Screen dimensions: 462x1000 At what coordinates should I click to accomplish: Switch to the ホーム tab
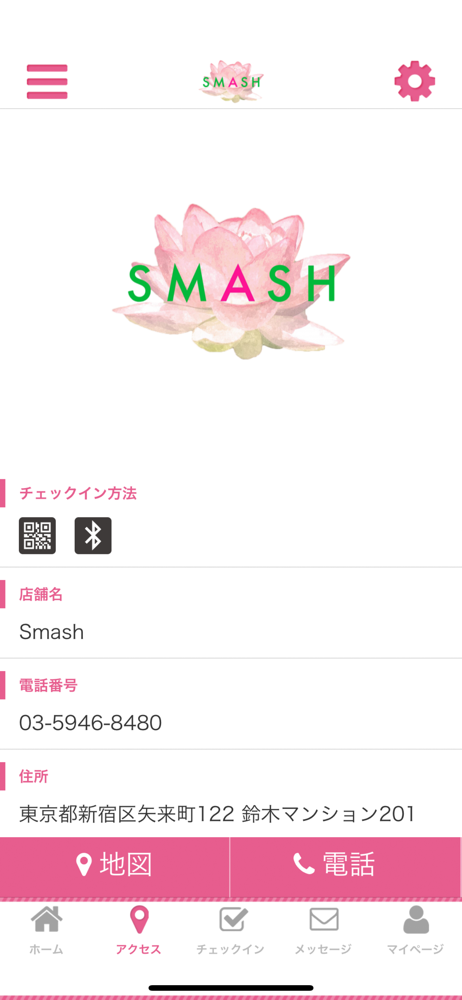(47, 930)
